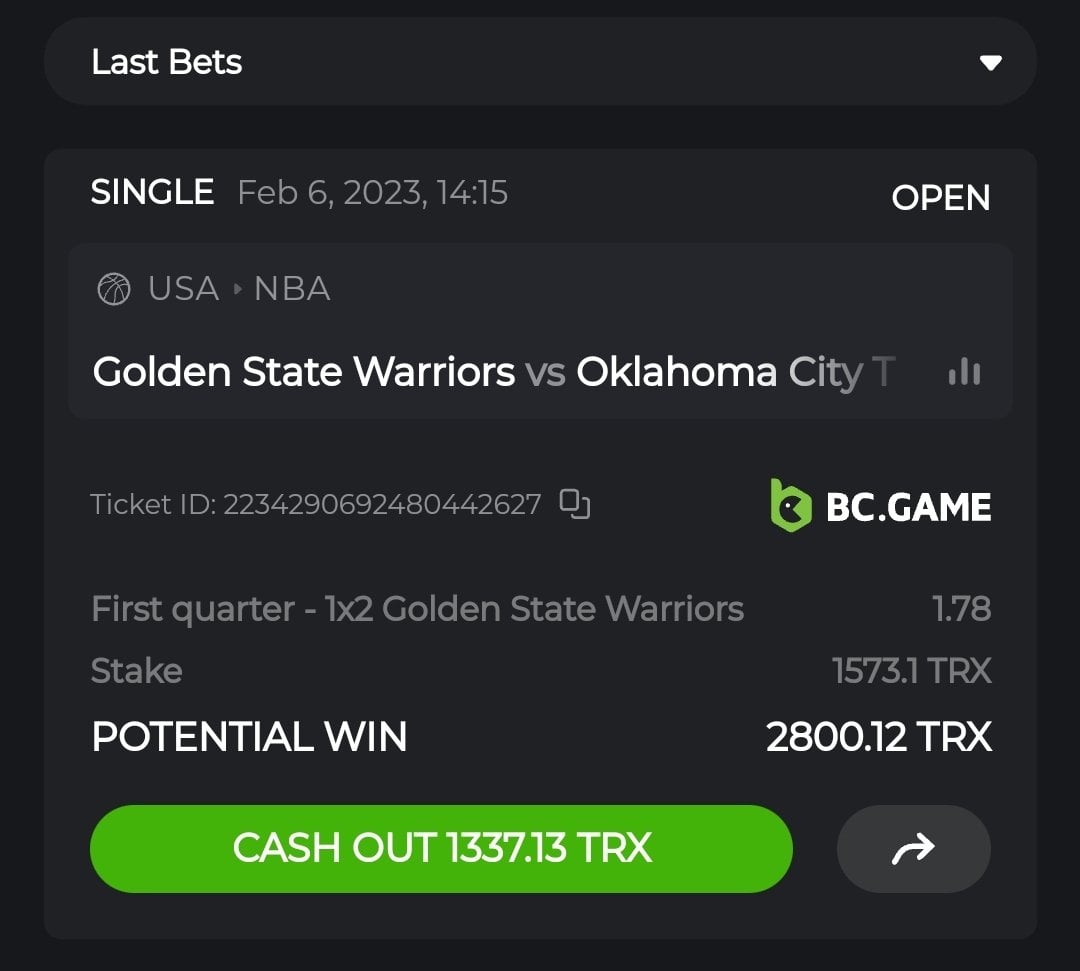Expand the Last Bets dropdown
The height and width of the screenshot is (971, 1080).
[x=989, y=63]
